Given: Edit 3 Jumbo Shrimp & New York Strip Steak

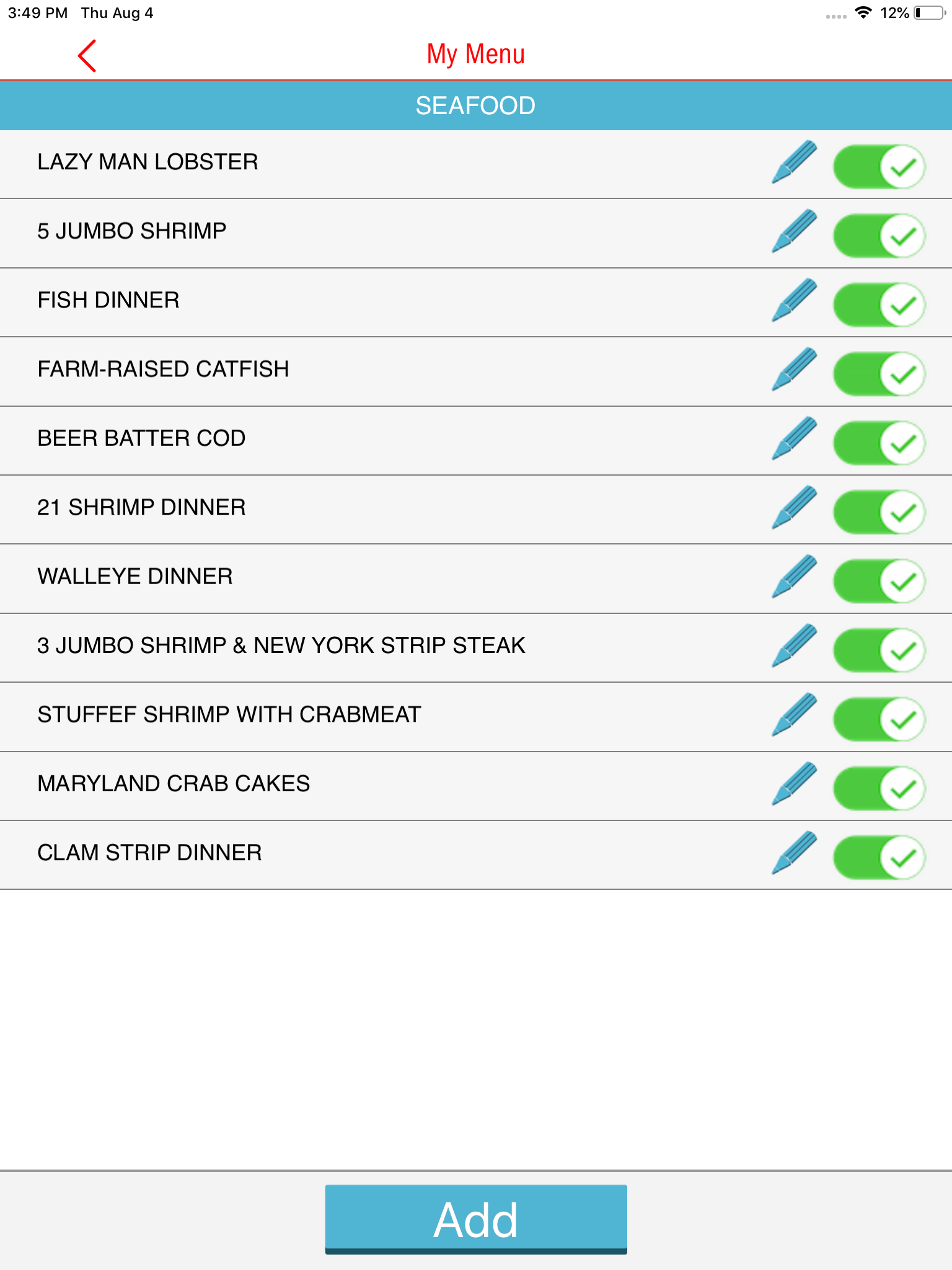Looking at the screenshot, I should [x=794, y=646].
